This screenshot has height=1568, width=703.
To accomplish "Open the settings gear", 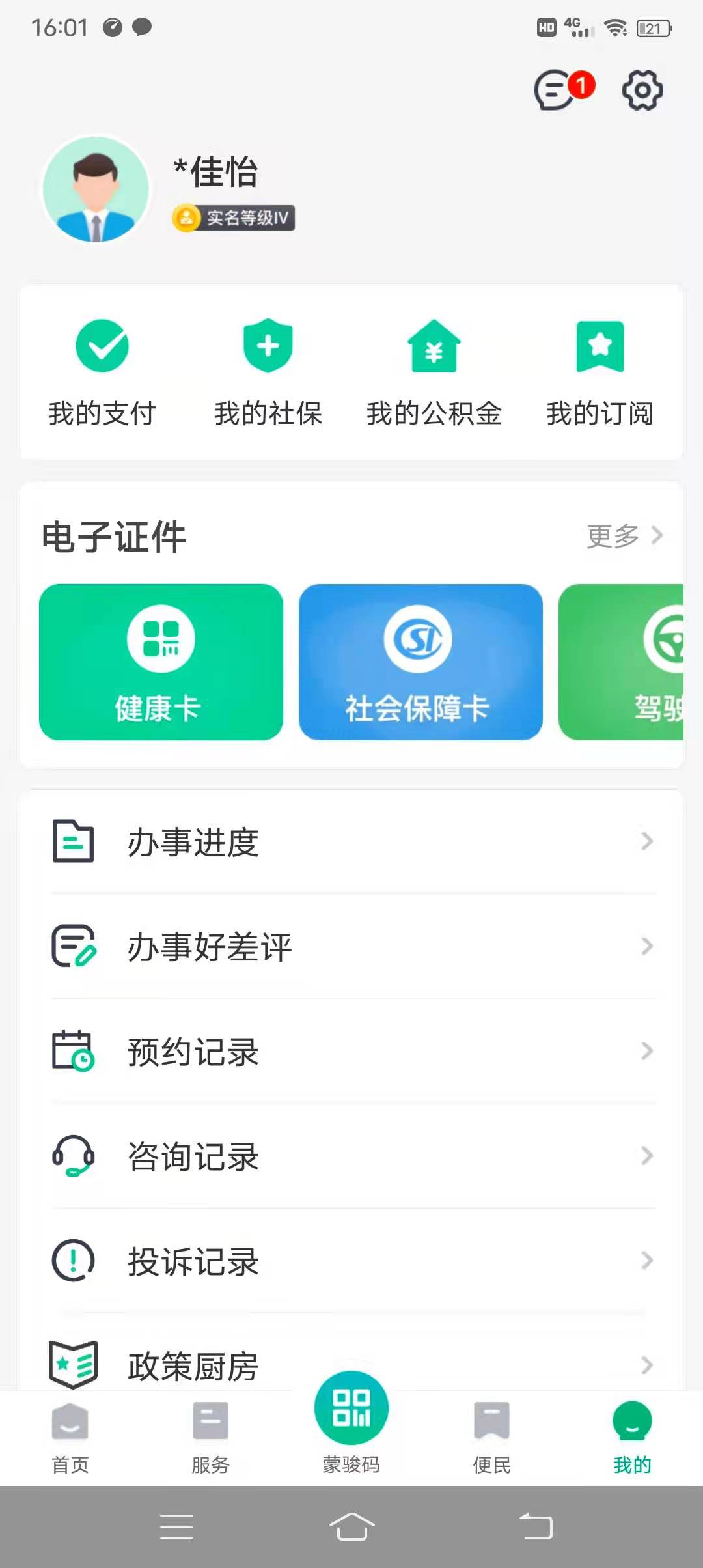I will coord(642,90).
